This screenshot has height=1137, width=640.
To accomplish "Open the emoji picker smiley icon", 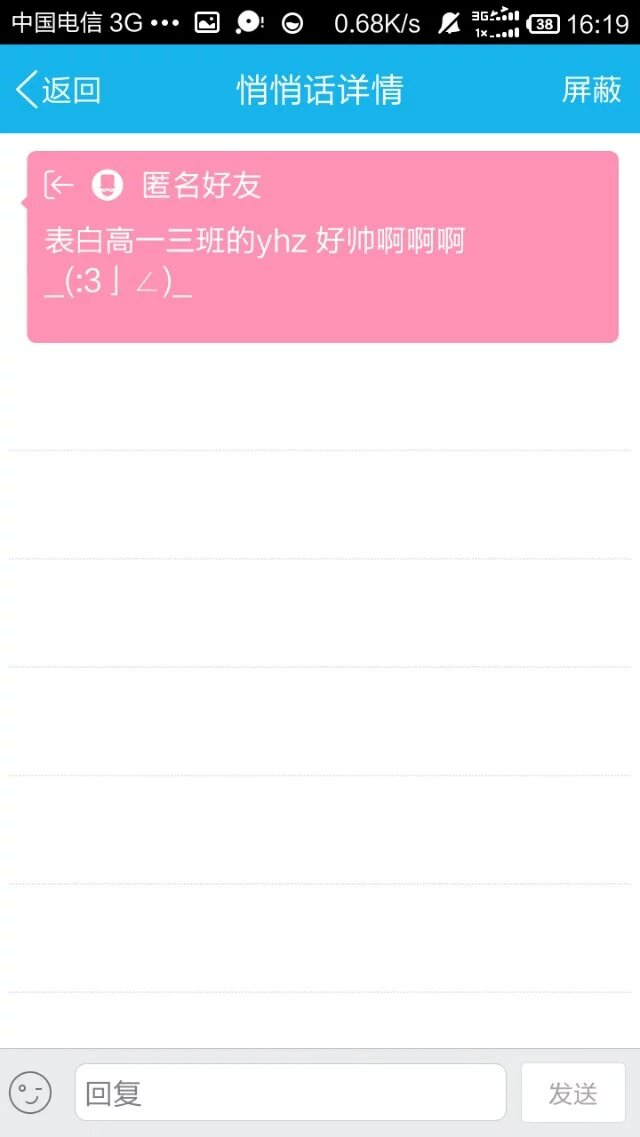I will click(x=30, y=1092).
